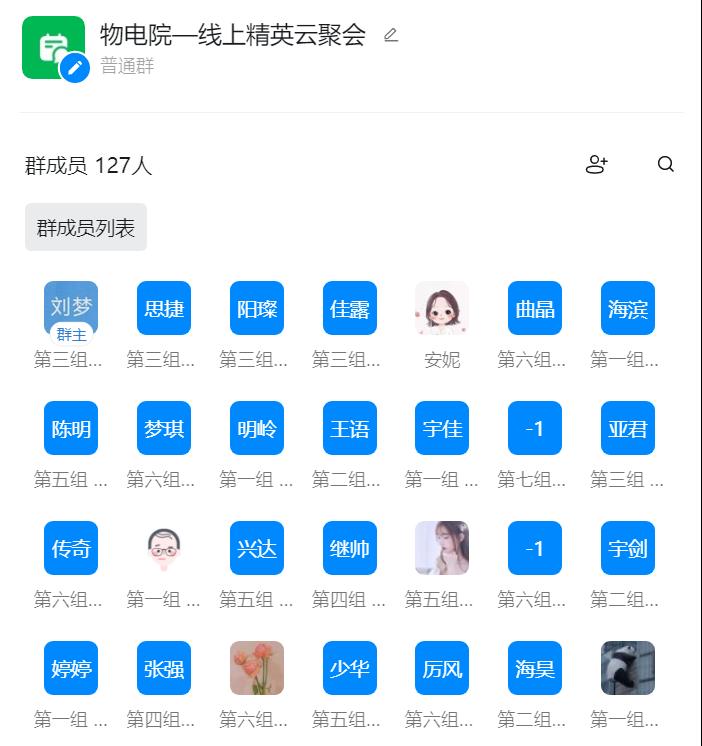
Task: Search group members
Action: pyautogui.click(x=666, y=165)
